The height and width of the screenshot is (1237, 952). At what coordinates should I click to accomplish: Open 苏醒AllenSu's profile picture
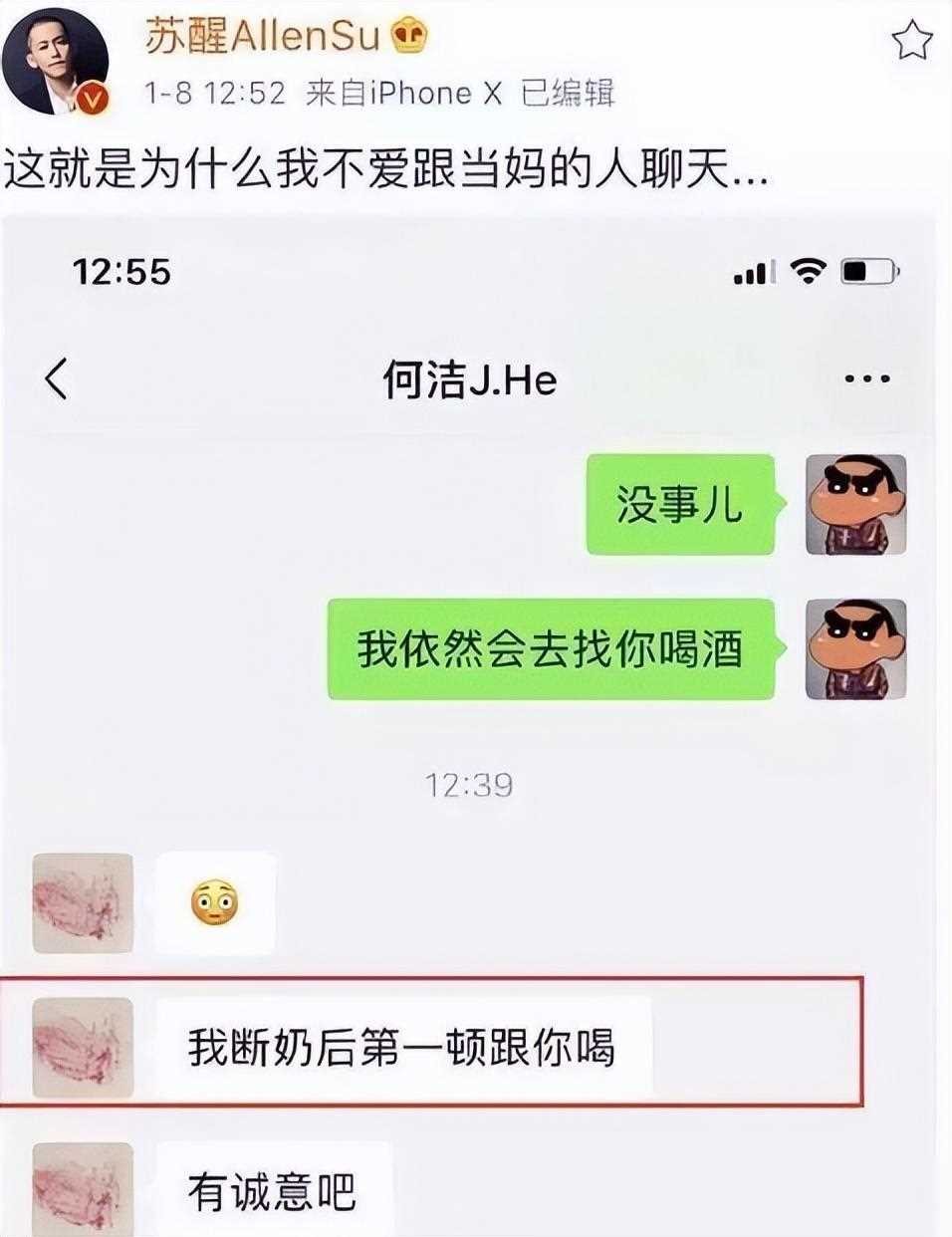(55, 60)
